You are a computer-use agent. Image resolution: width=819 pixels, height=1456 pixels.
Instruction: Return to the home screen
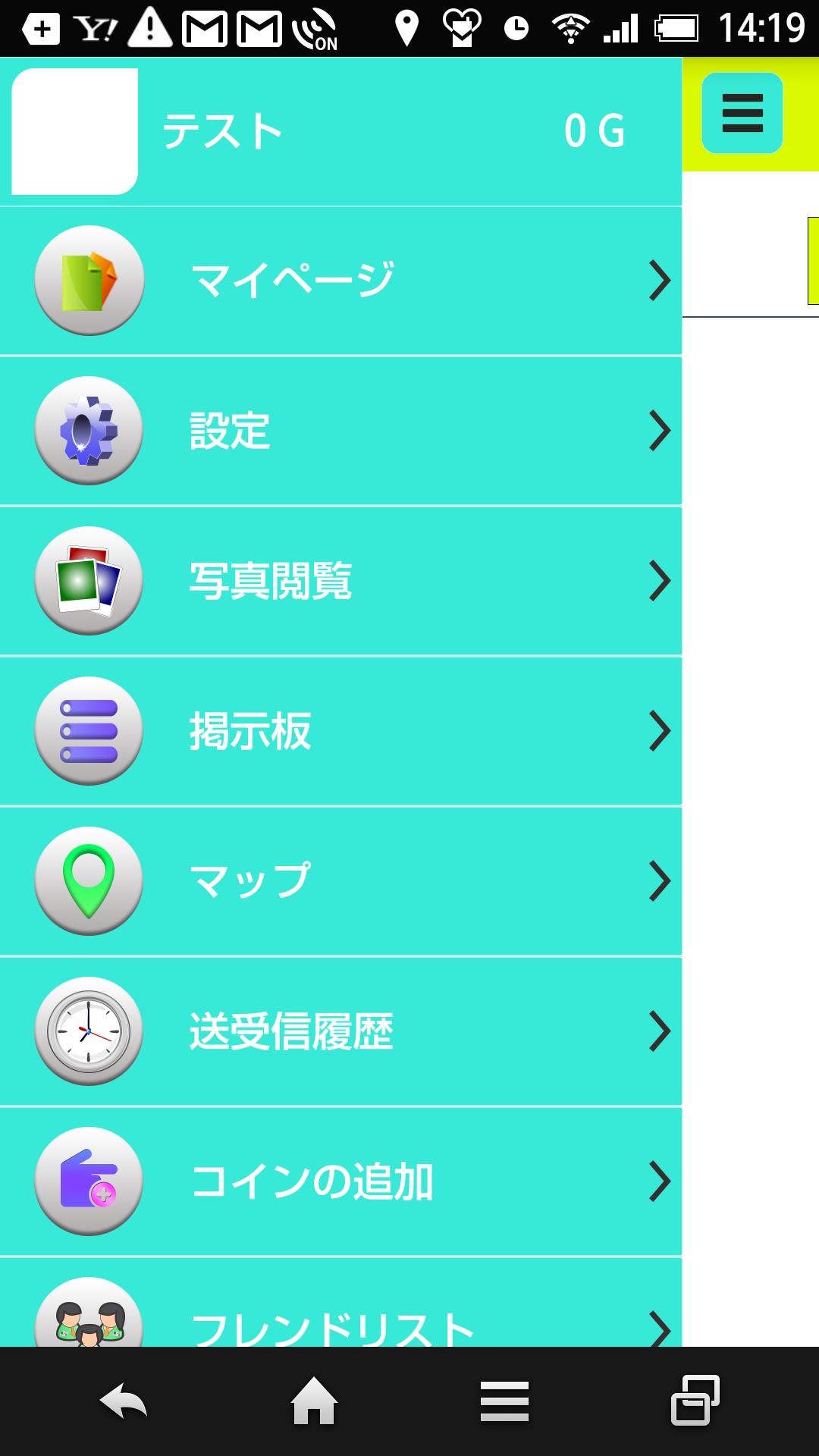[x=314, y=1401]
